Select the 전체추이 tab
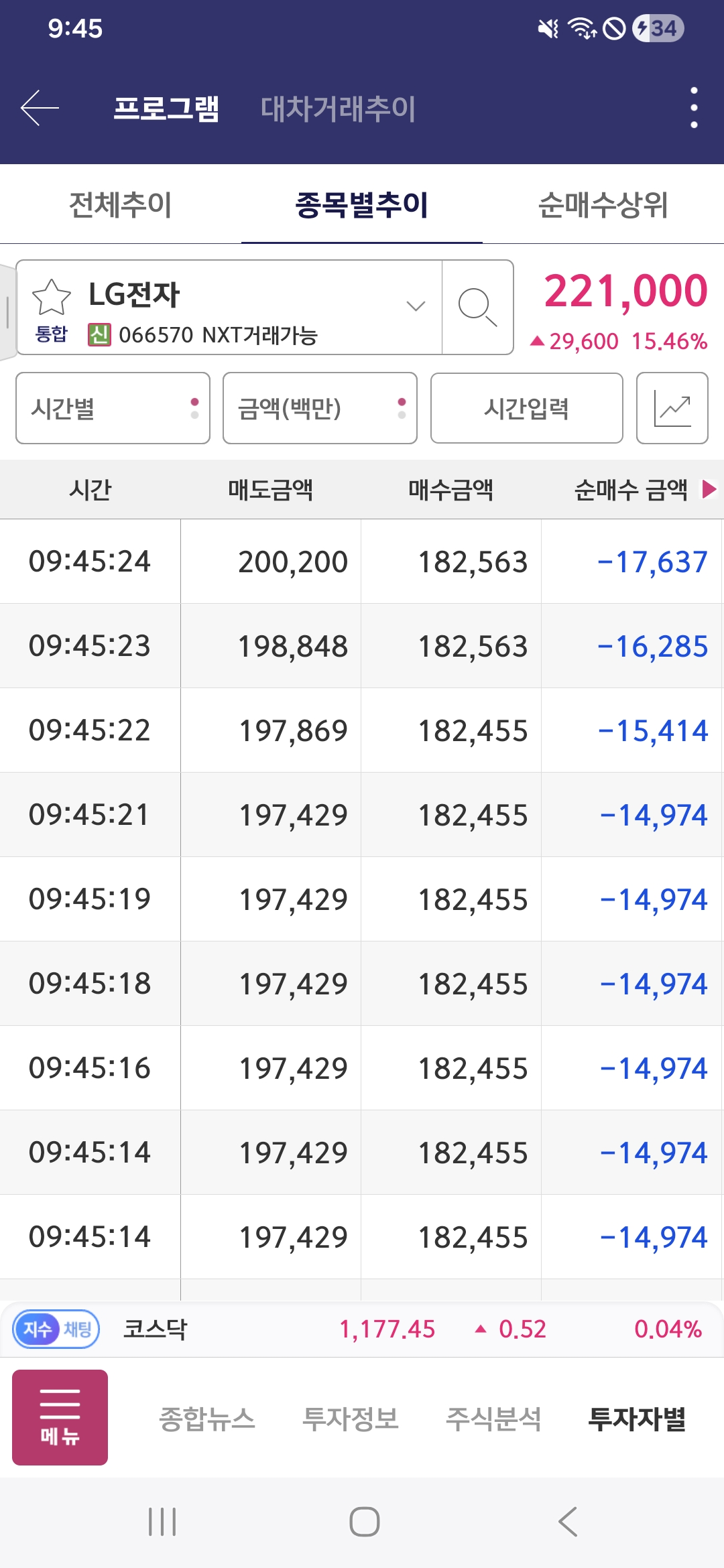Viewport: 724px width, 1568px height. click(121, 204)
